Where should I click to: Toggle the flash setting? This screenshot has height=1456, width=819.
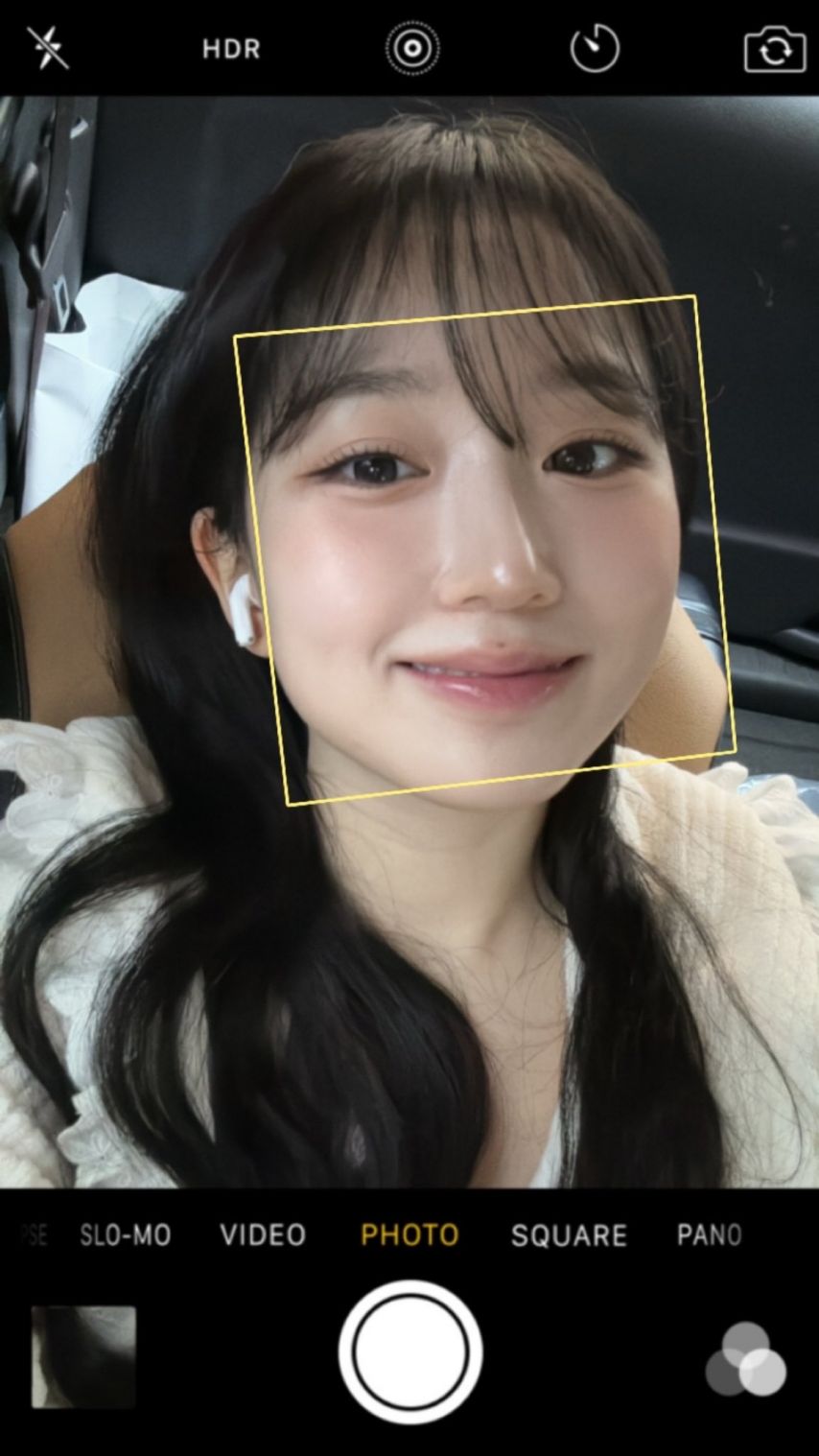(x=48, y=47)
